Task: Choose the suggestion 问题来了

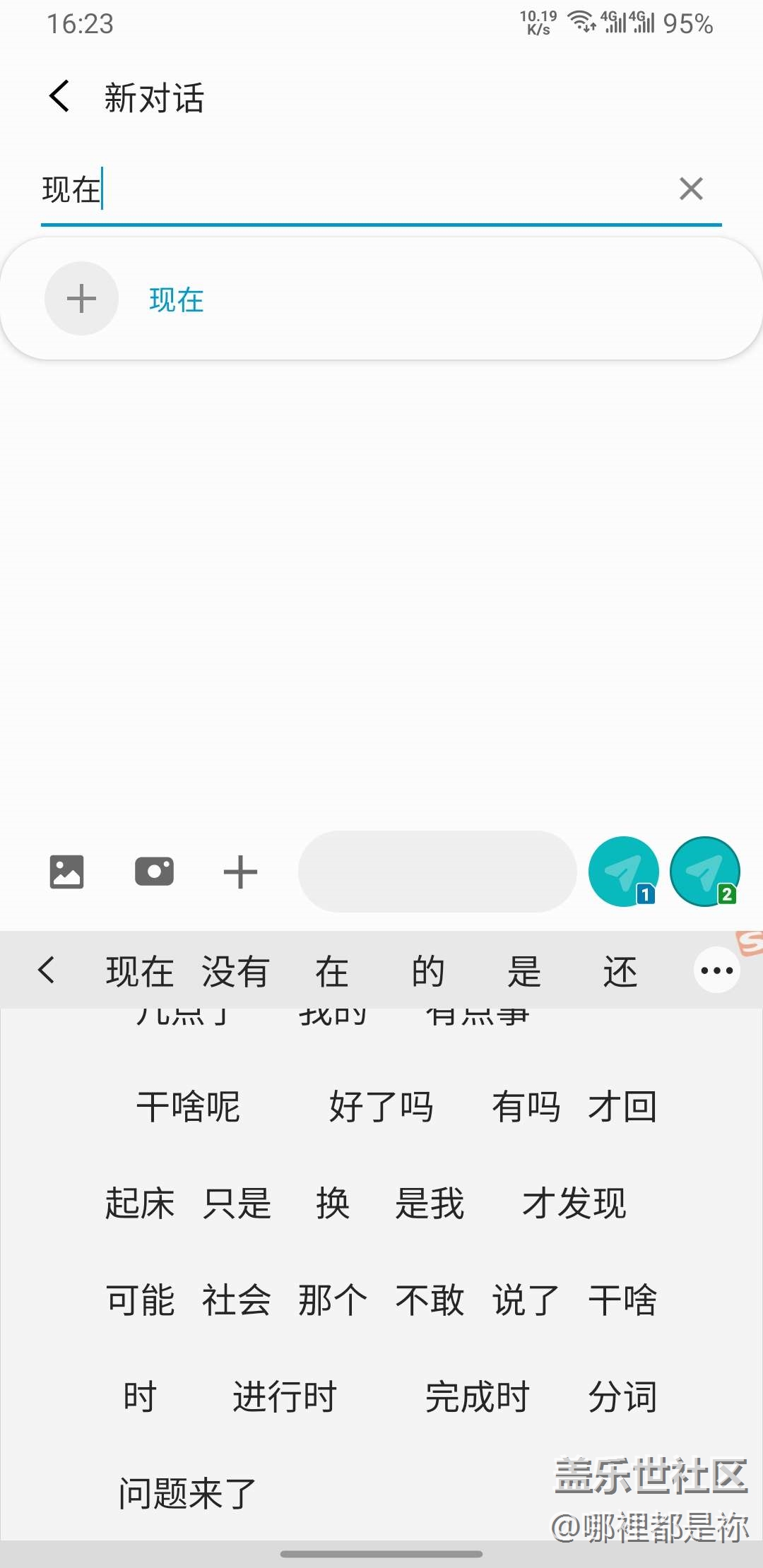Action: click(188, 1494)
